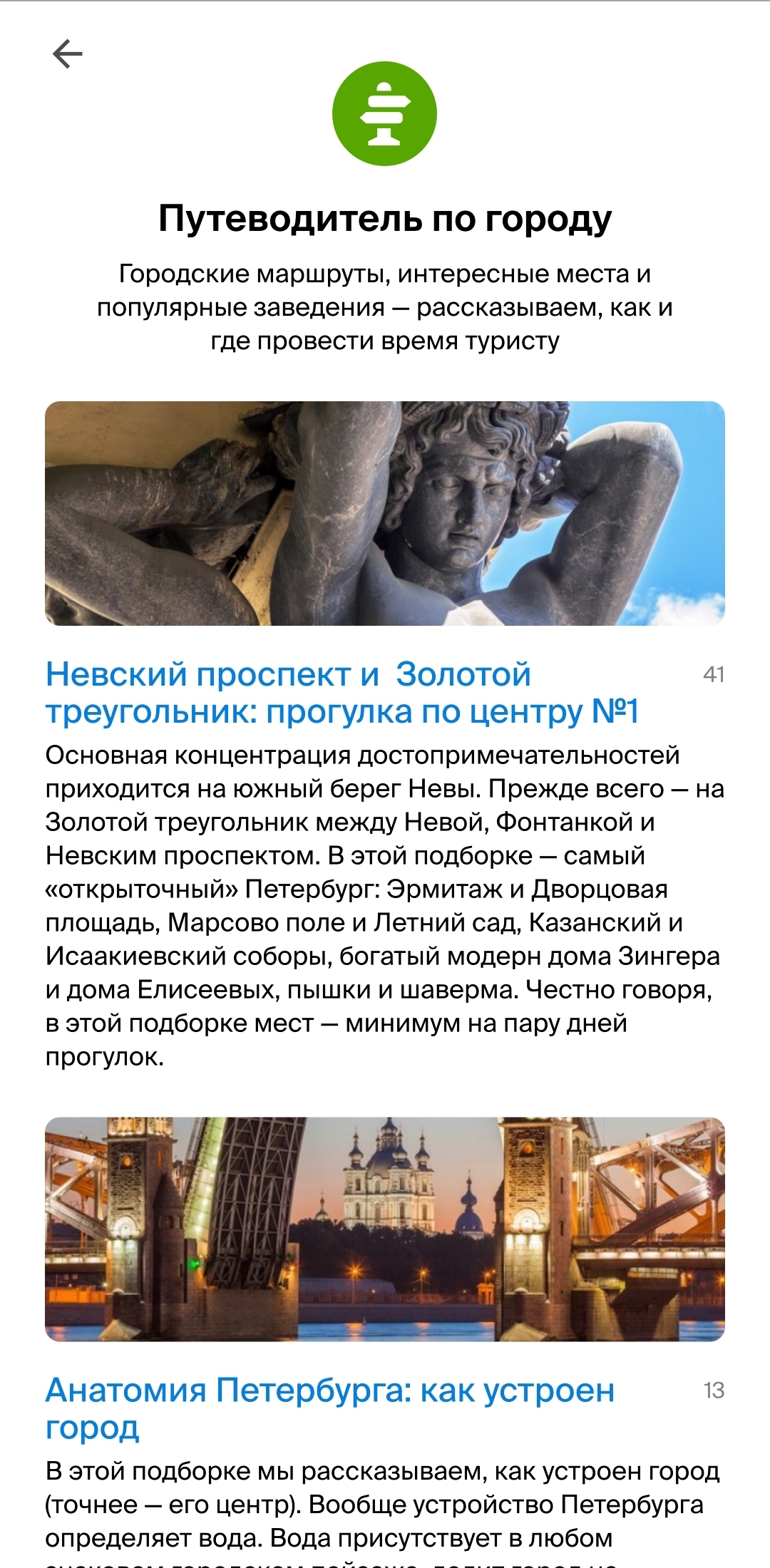770x1568 pixels.
Task: Go back using the arrow icon
Action: (x=68, y=54)
